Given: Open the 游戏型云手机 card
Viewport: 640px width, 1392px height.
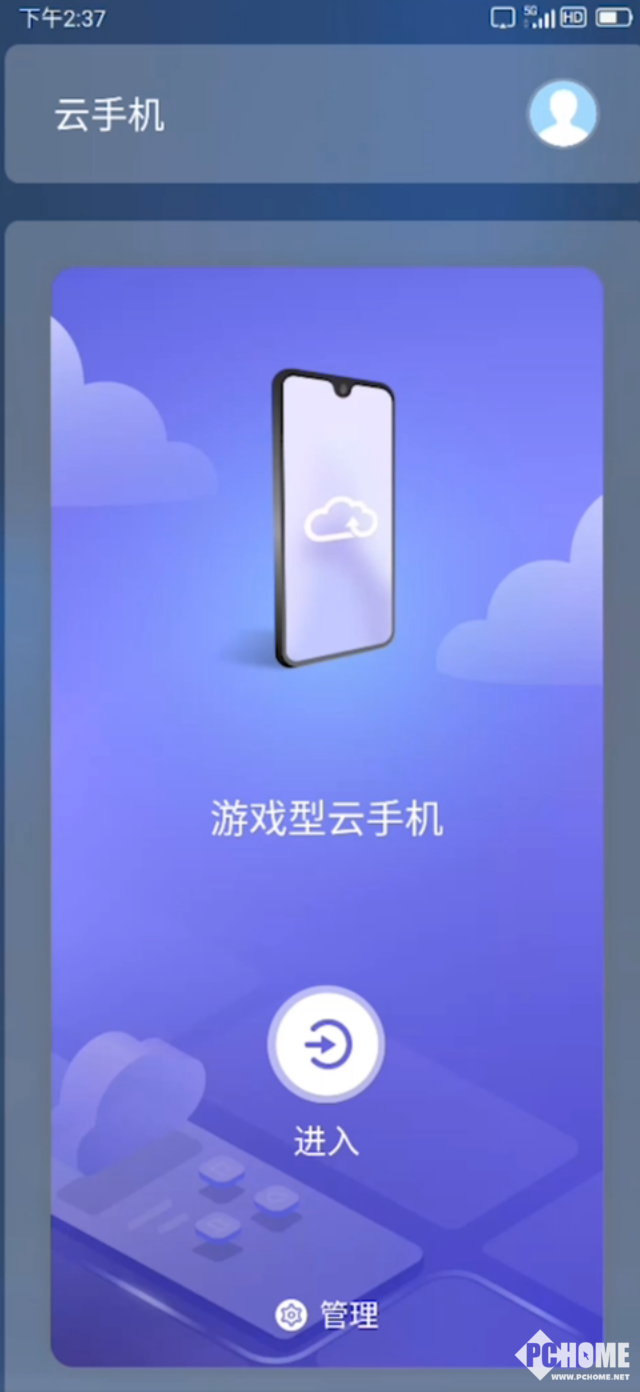Looking at the screenshot, I should tap(326, 818).
